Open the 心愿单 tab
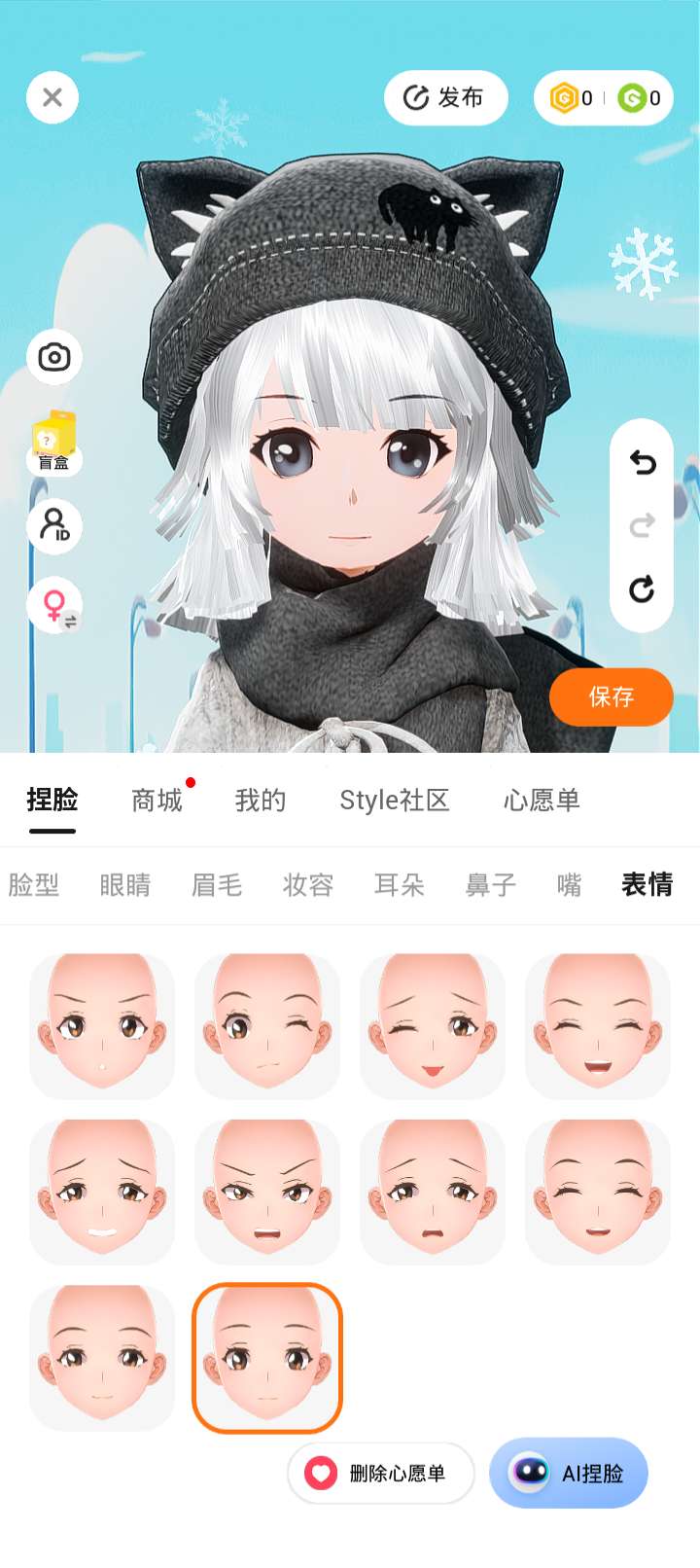The image size is (700, 1568). 542,801
